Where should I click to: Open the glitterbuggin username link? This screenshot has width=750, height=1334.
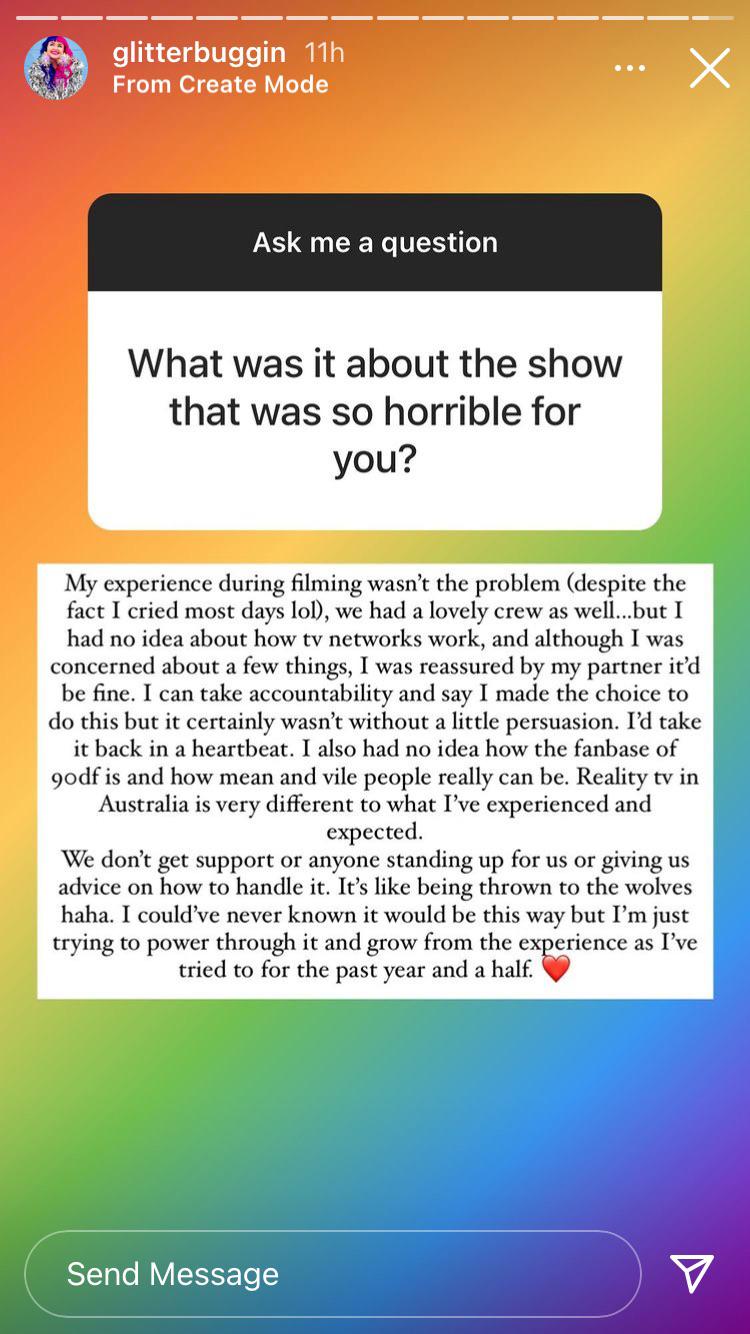pyautogui.click(x=199, y=52)
